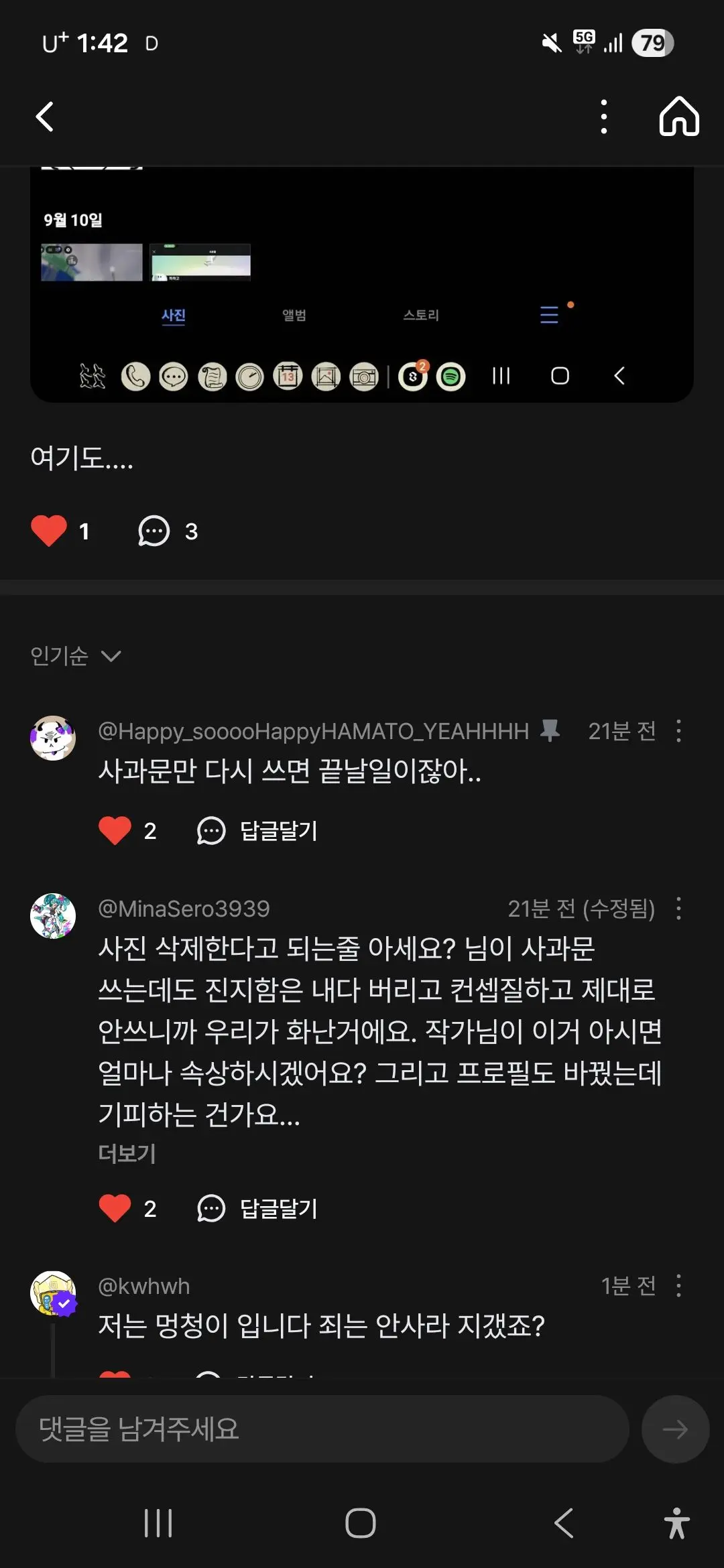Expand the 인기순 sort dropdown
This screenshot has width=724, height=1568.
[x=76, y=655]
